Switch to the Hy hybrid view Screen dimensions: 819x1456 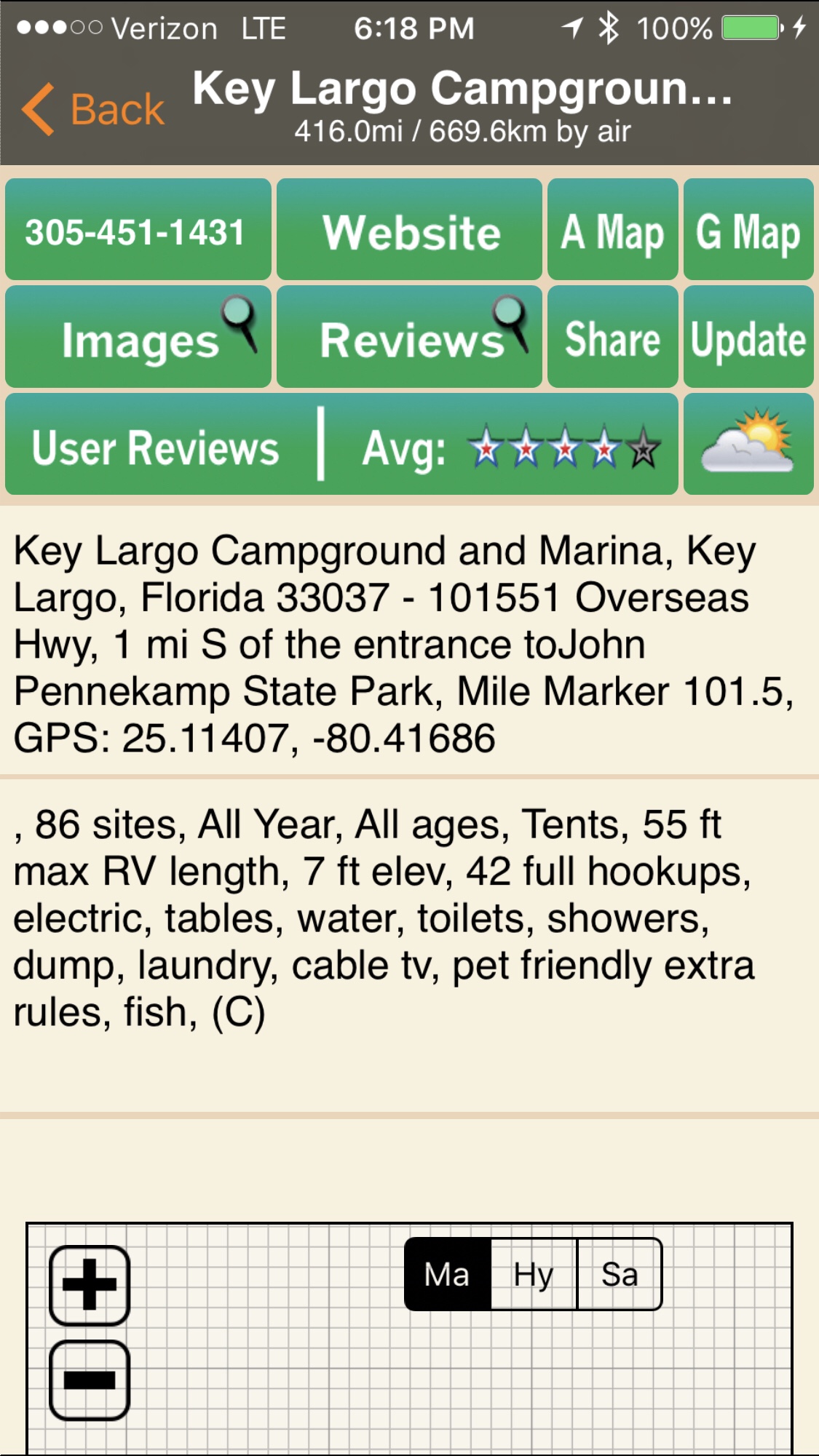[x=534, y=1274]
